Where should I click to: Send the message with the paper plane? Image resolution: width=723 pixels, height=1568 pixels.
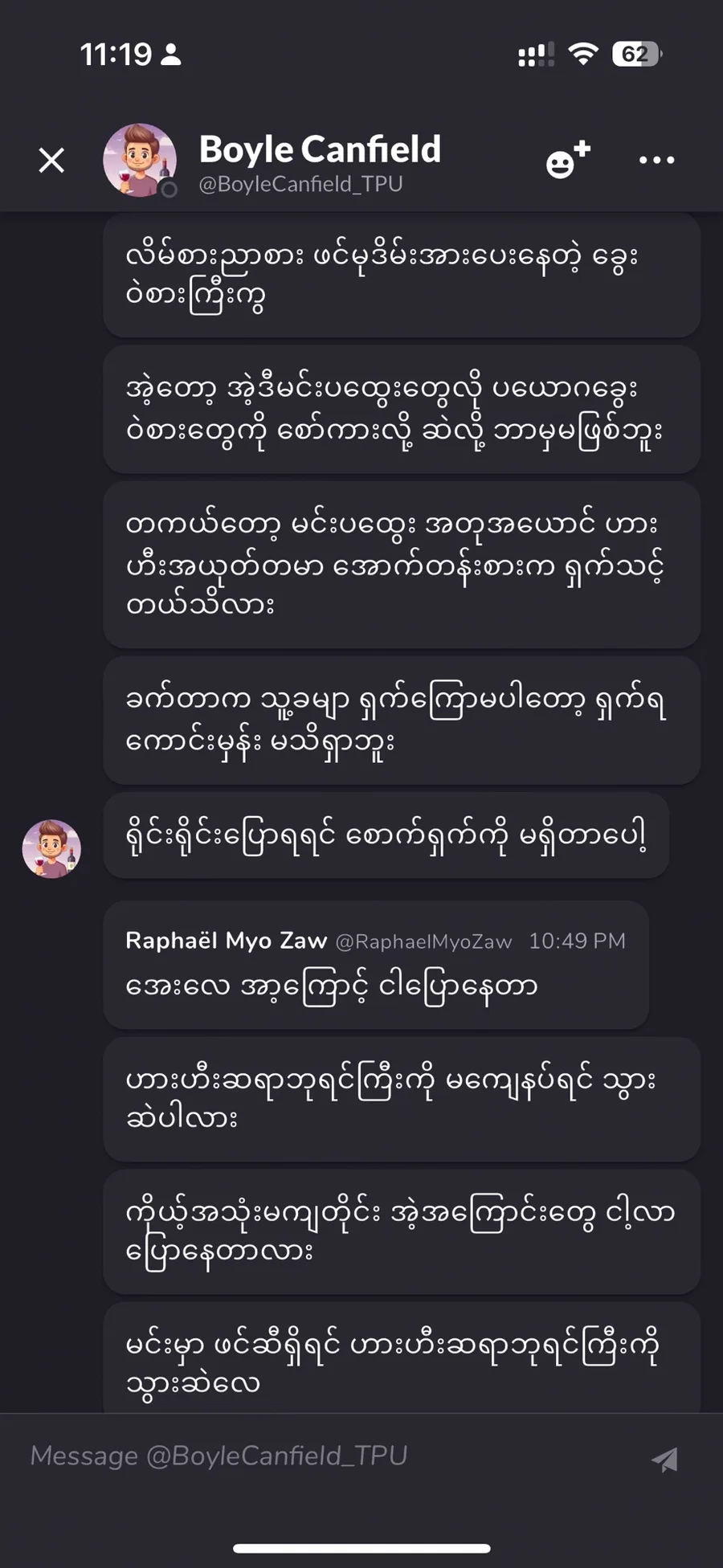(x=665, y=1459)
